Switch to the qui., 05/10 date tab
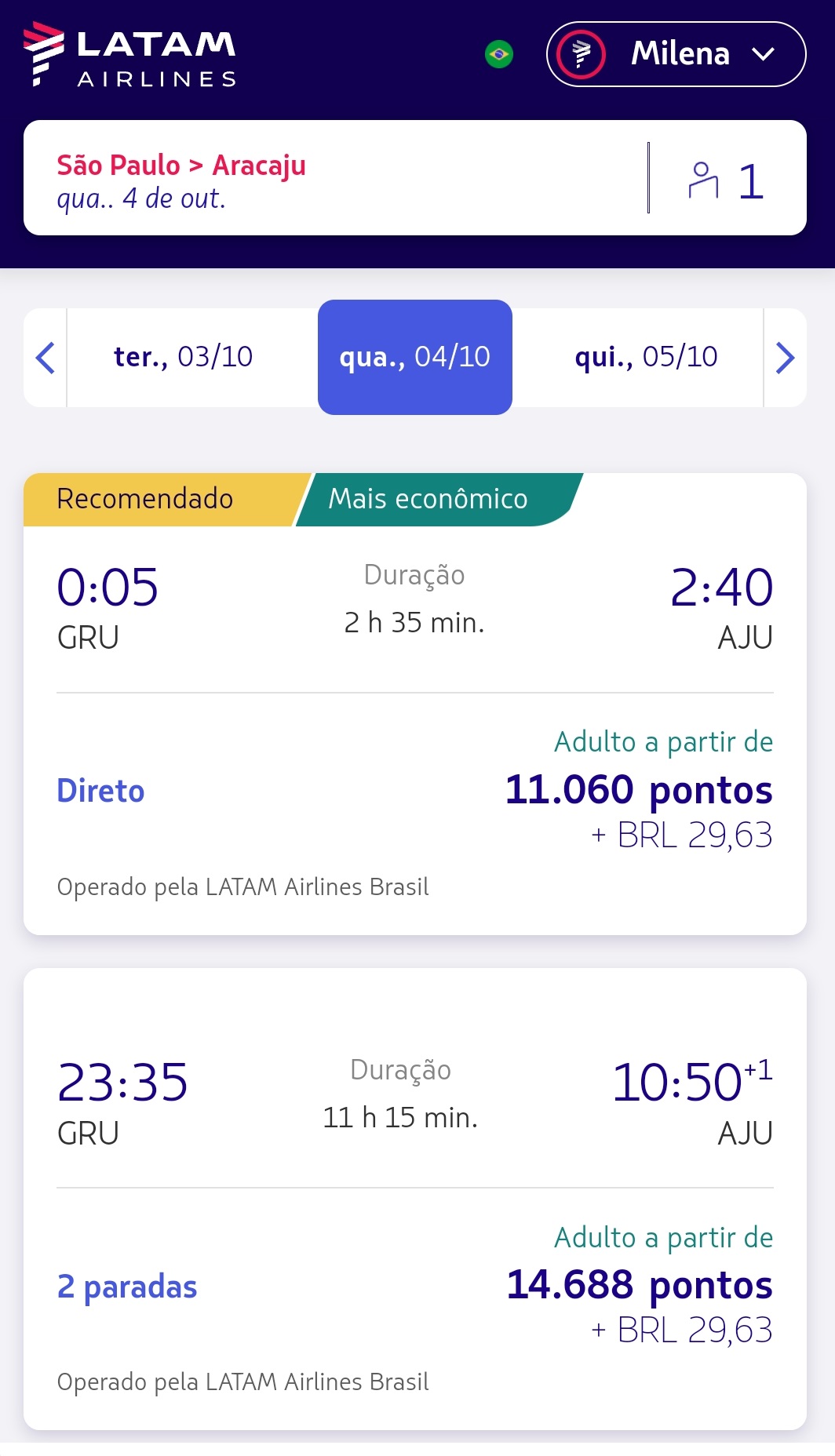Screen dimensions: 835x1456 [x=645, y=357]
